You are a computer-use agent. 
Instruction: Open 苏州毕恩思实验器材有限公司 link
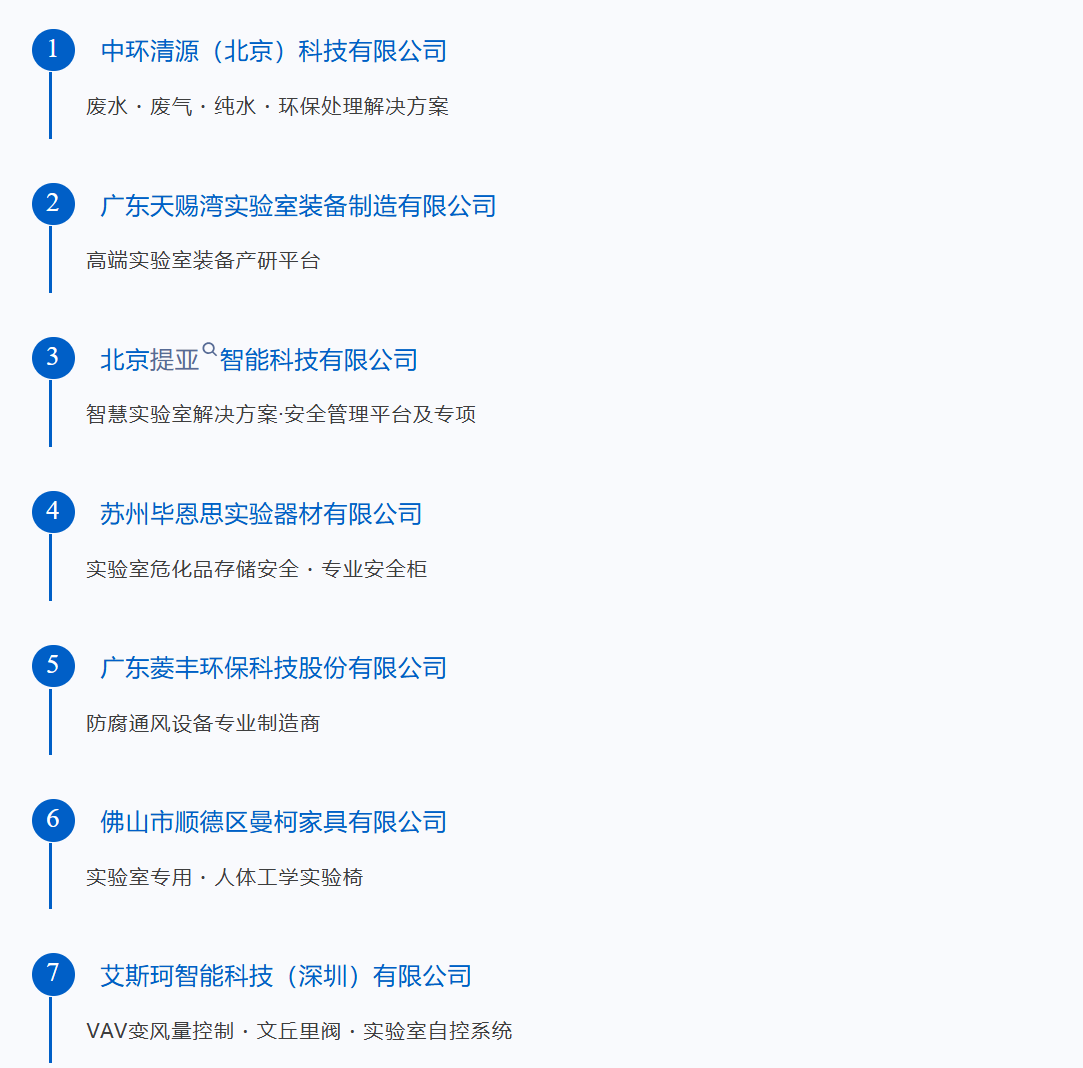261,514
